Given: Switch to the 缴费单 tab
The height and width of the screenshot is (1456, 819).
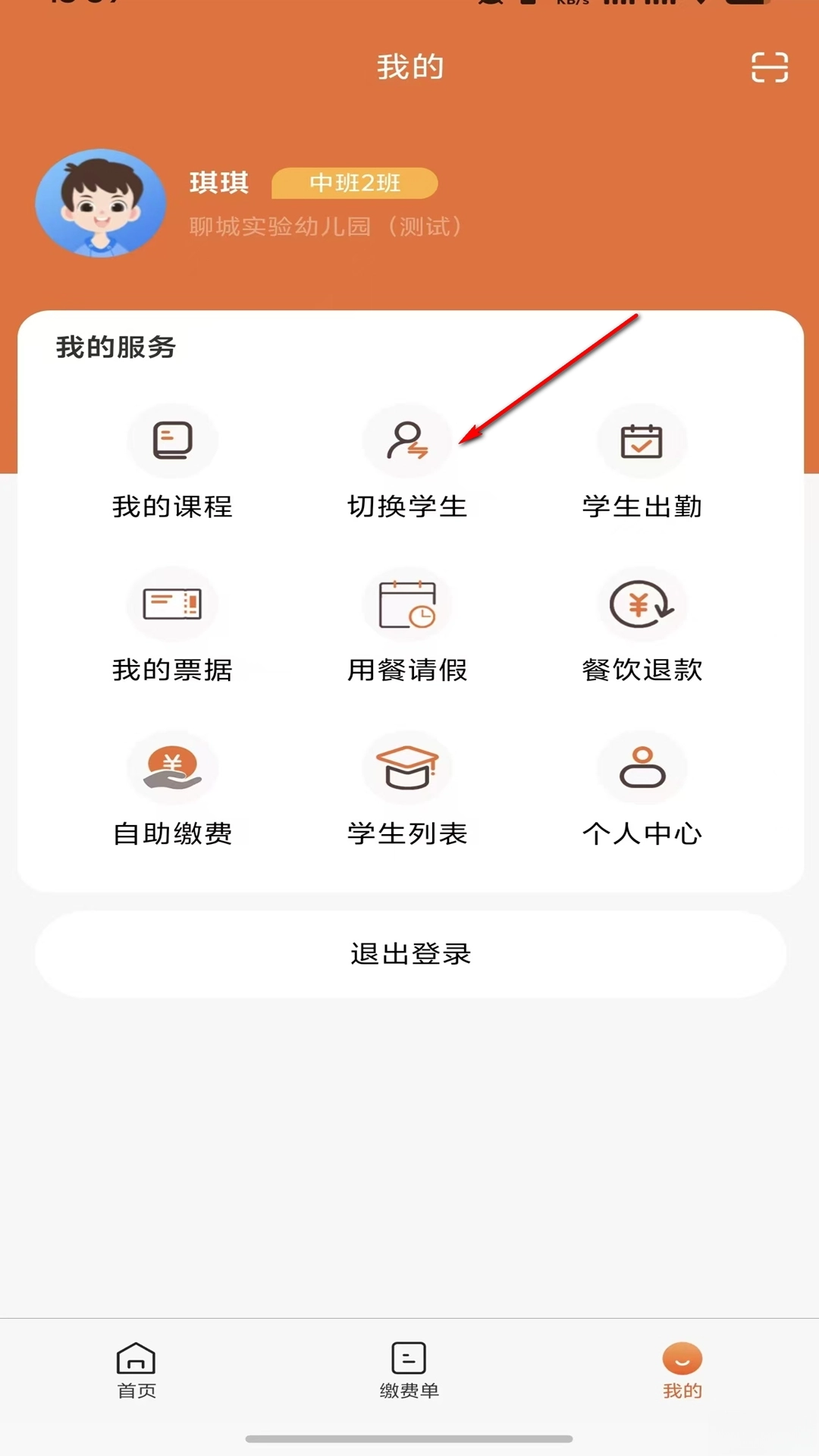Looking at the screenshot, I should (409, 1370).
